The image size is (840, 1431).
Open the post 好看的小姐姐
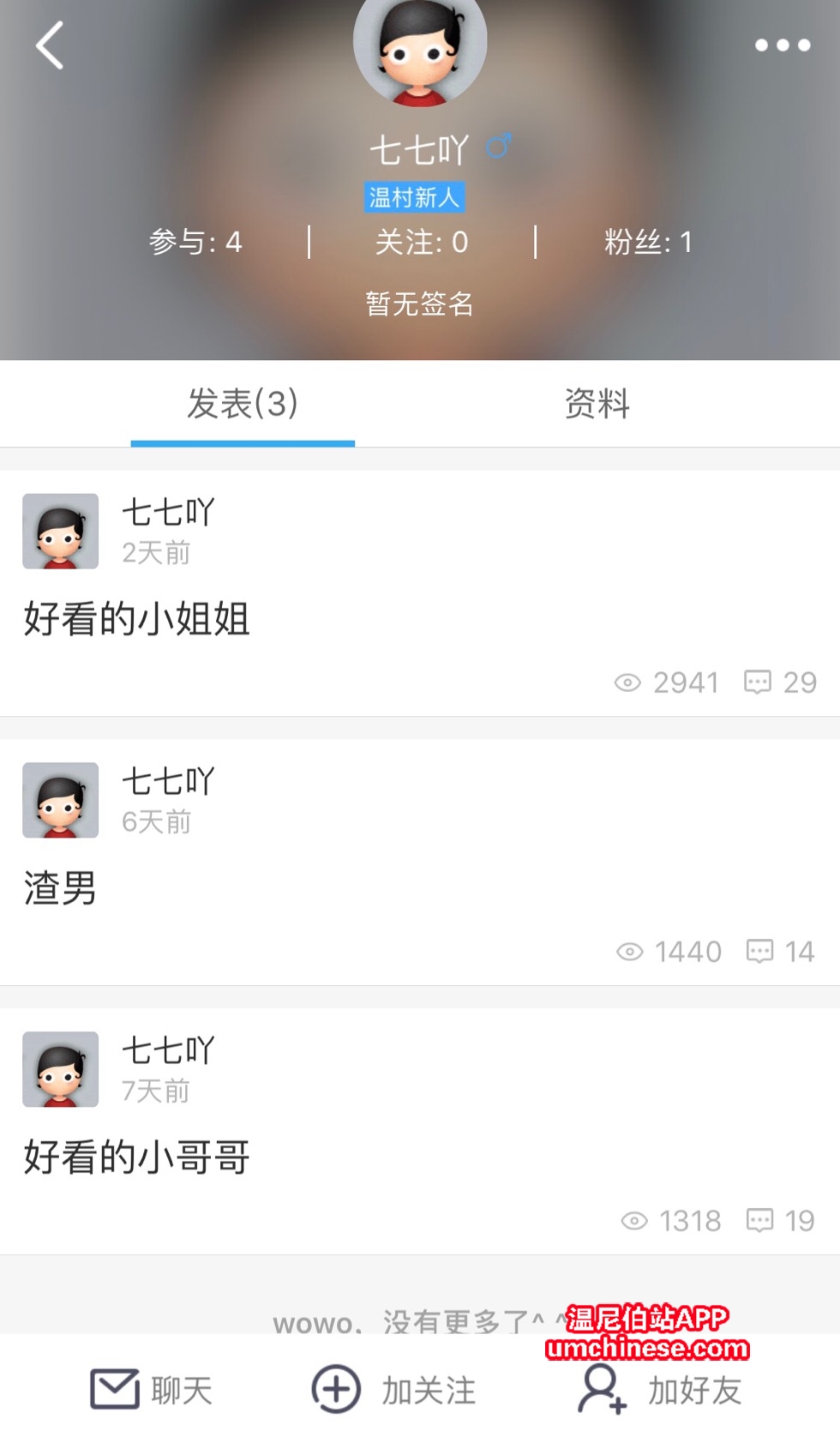(x=137, y=619)
